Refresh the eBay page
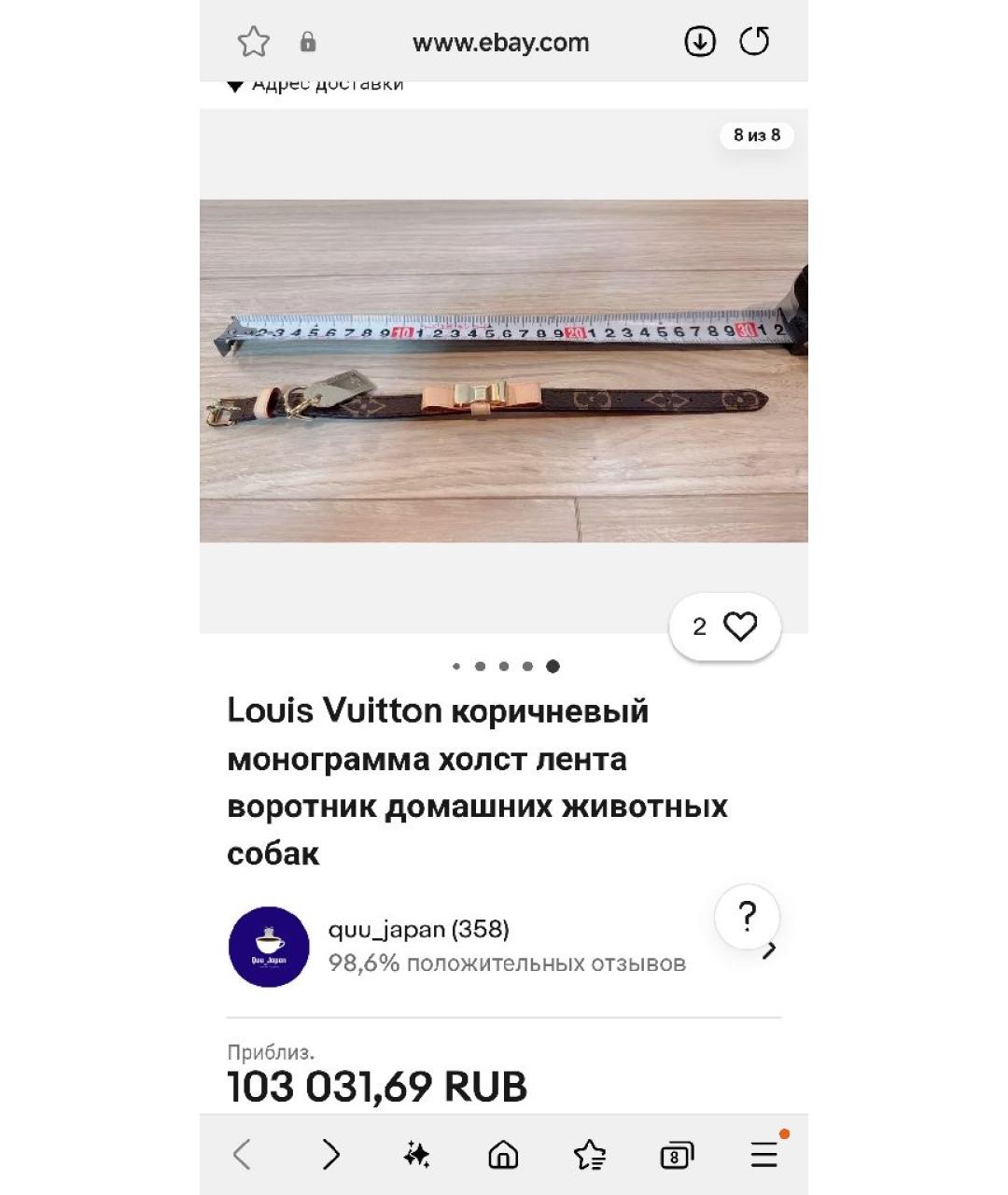This screenshot has width=1008, height=1195. tap(756, 41)
